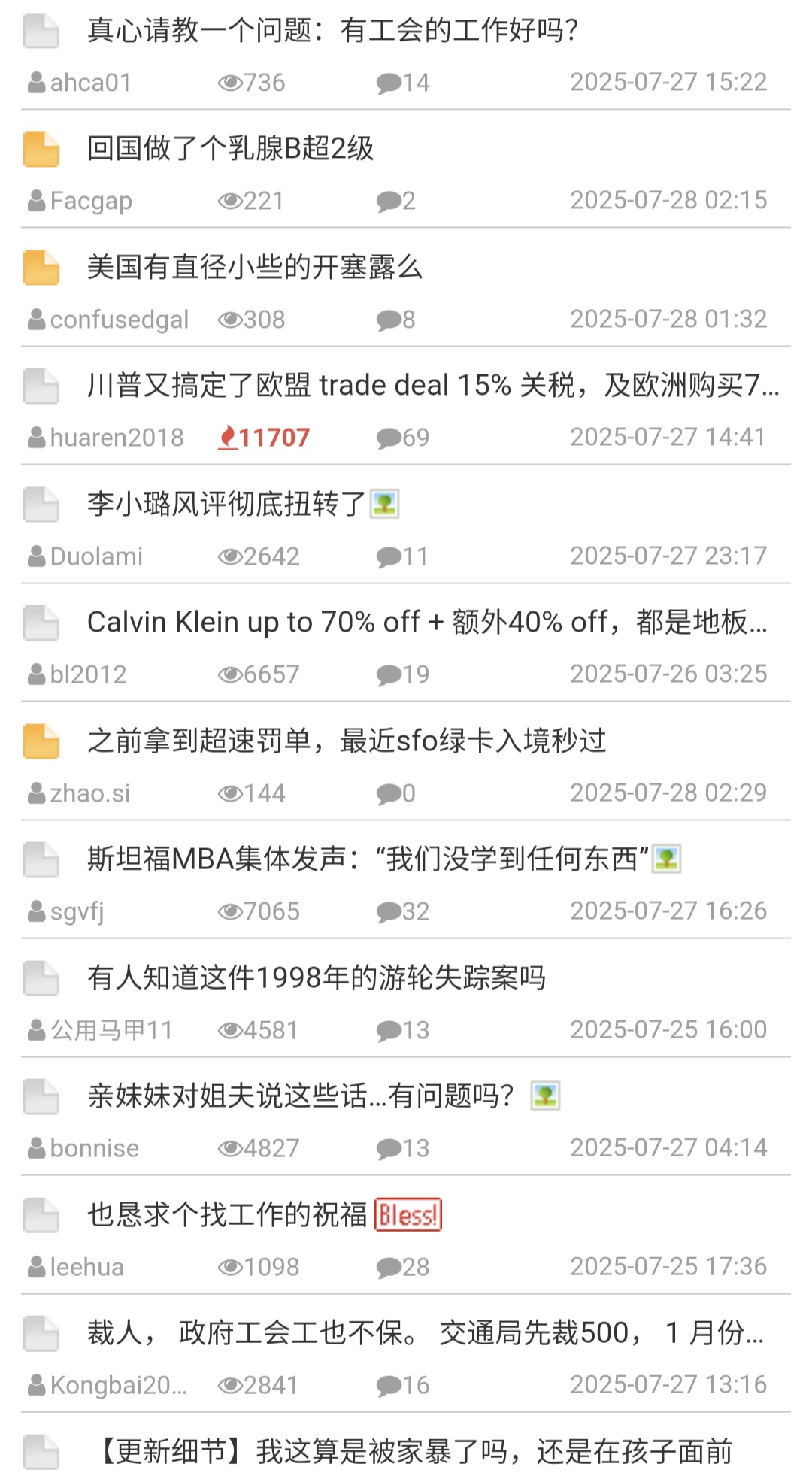This screenshot has height=1482, width=812.
Task: Open thread 回国做了个乳腺B超2级
Action: click(x=230, y=149)
